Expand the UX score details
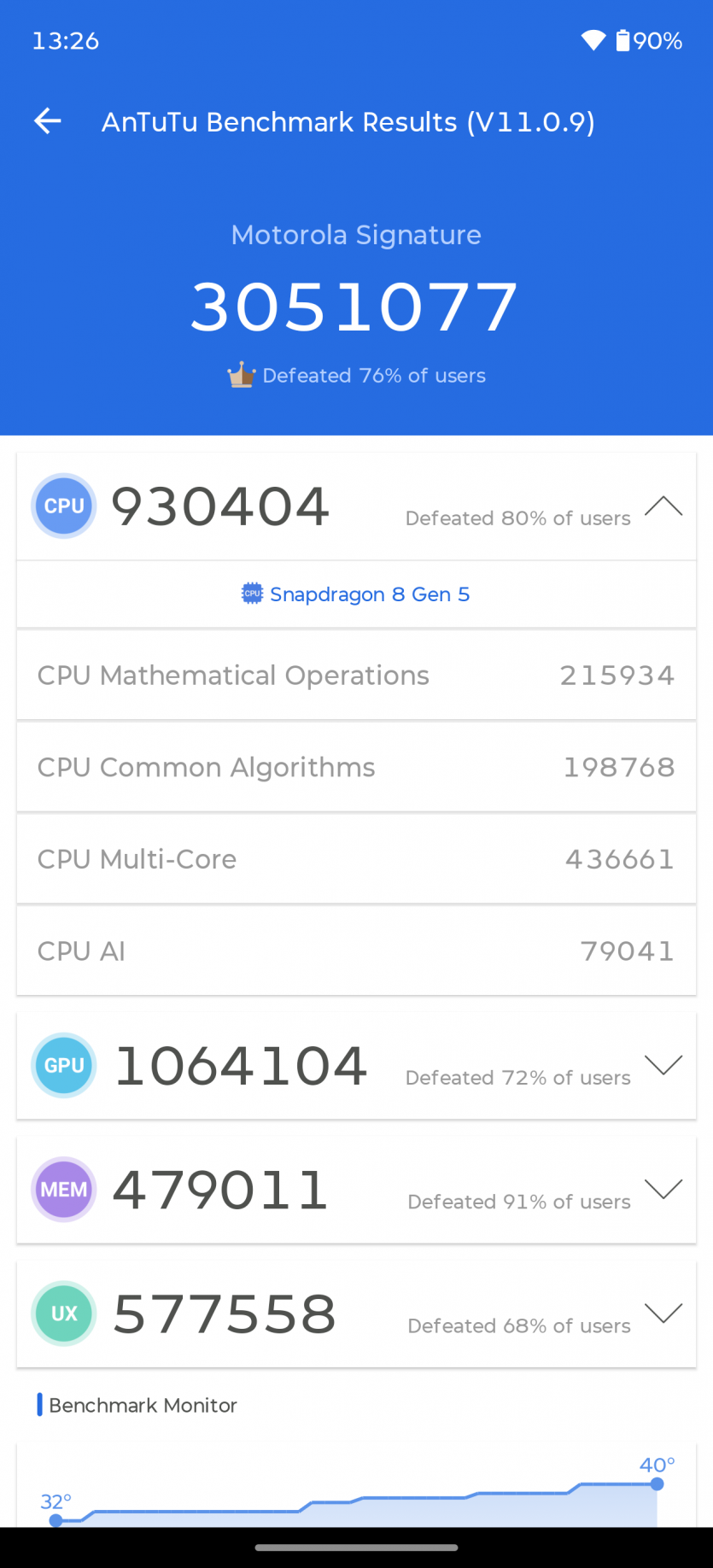 coord(663,1313)
